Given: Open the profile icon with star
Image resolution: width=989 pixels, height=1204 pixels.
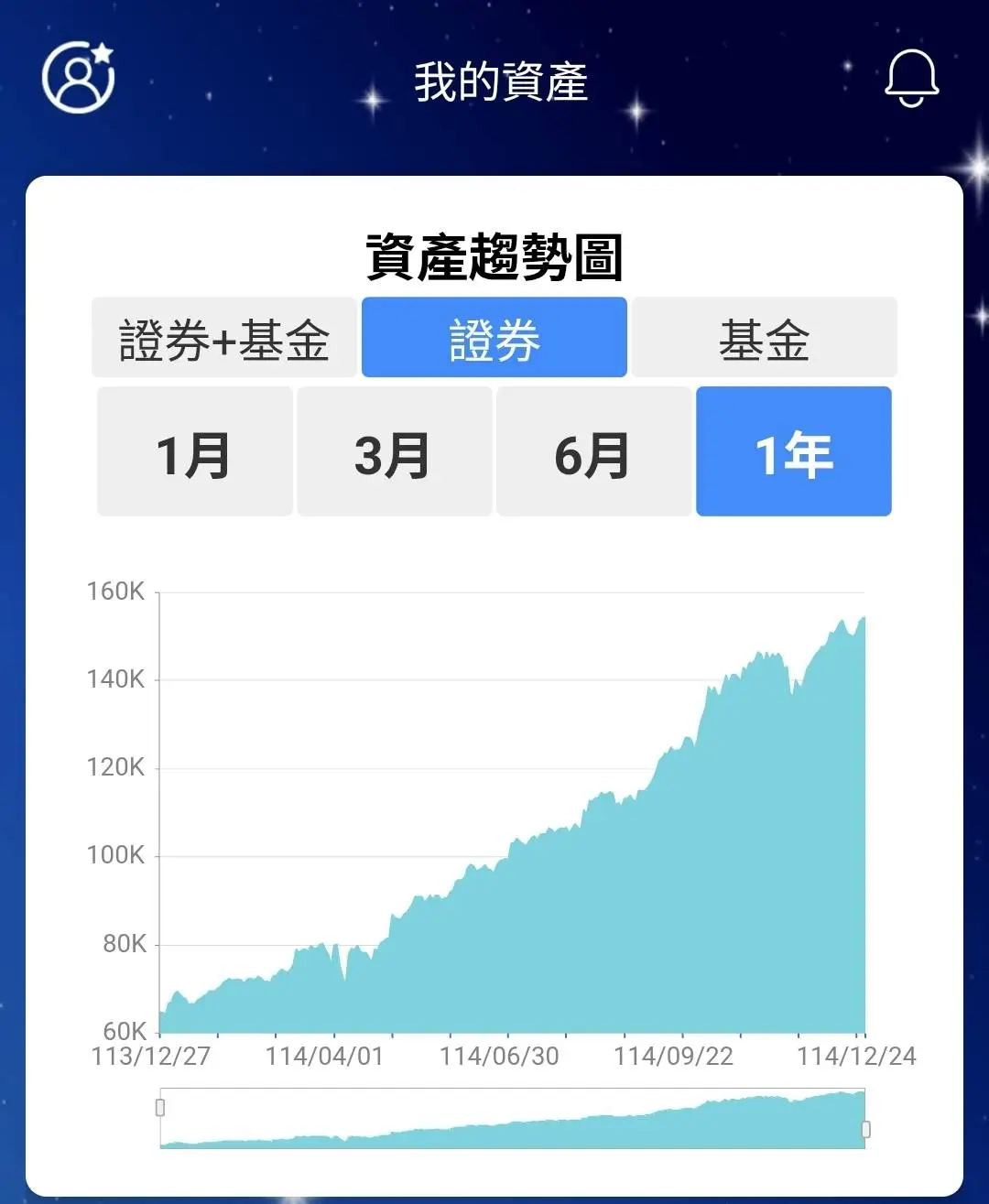Looking at the screenshot, I should click(x=79, y=78).
